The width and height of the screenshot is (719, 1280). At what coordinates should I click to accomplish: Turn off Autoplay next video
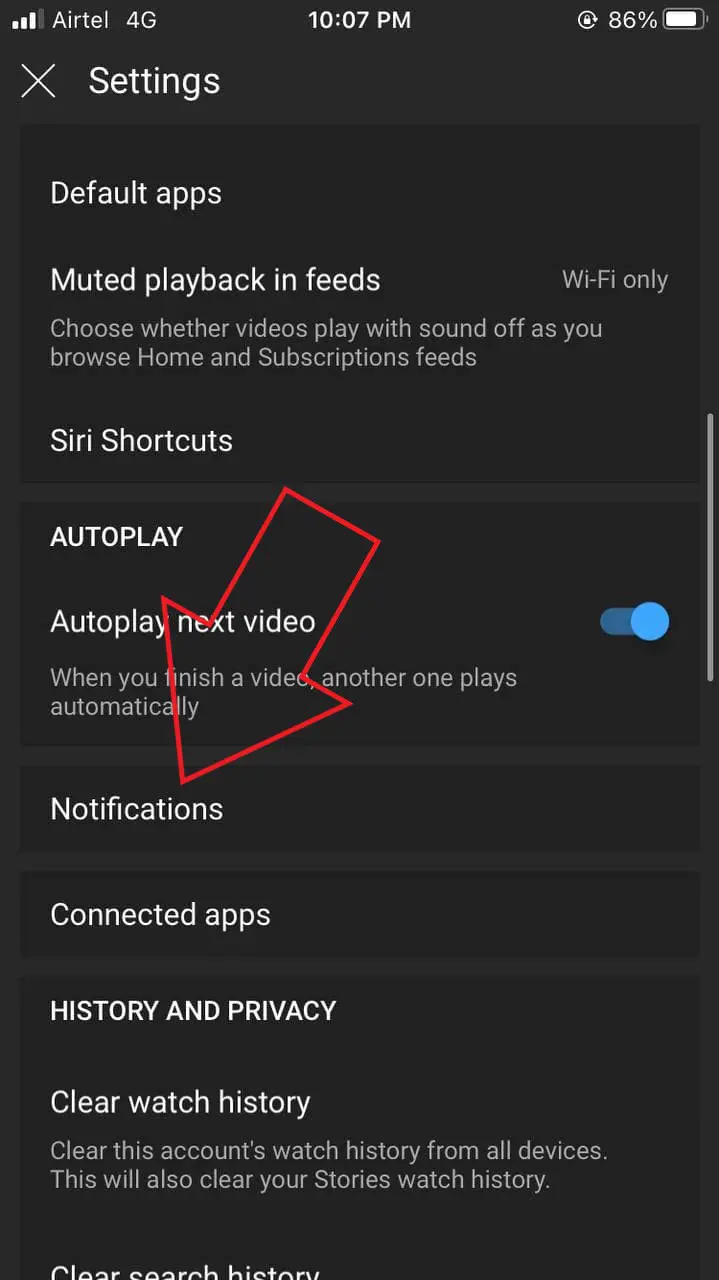(634, 622)
